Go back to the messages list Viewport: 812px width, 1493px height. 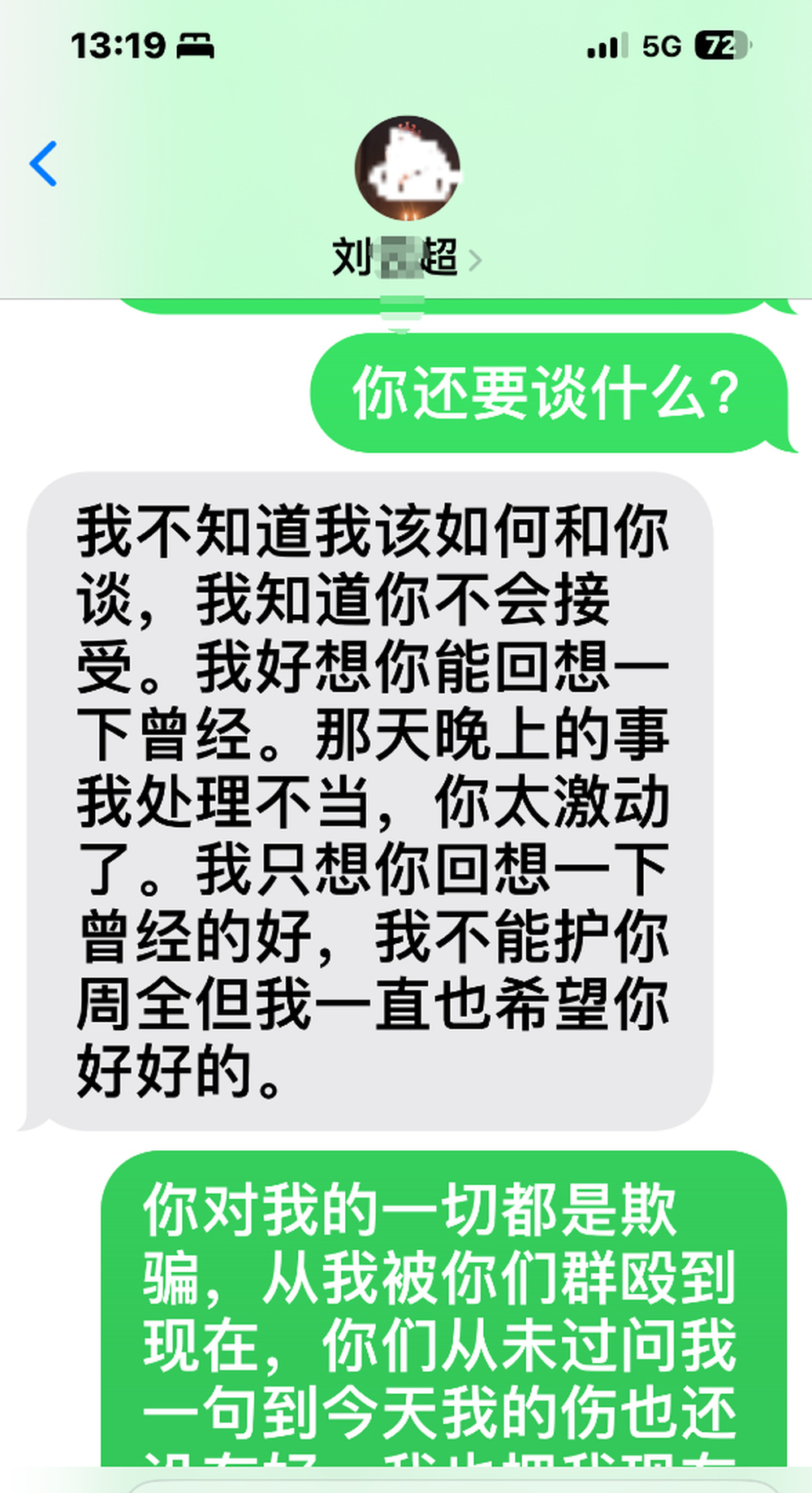pos(44,164)
